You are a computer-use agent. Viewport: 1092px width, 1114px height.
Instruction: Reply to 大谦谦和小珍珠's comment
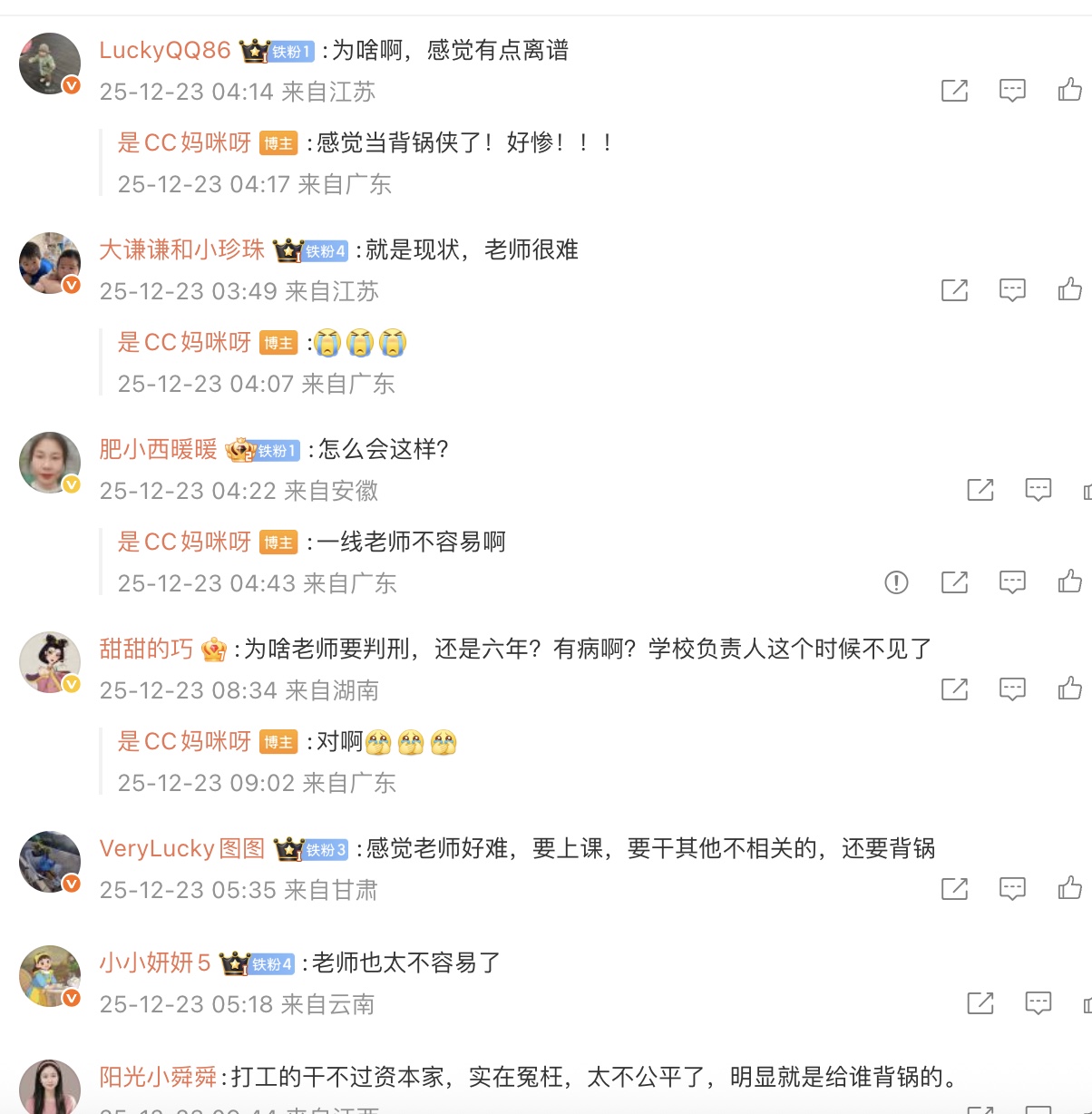pos(1012,289)
